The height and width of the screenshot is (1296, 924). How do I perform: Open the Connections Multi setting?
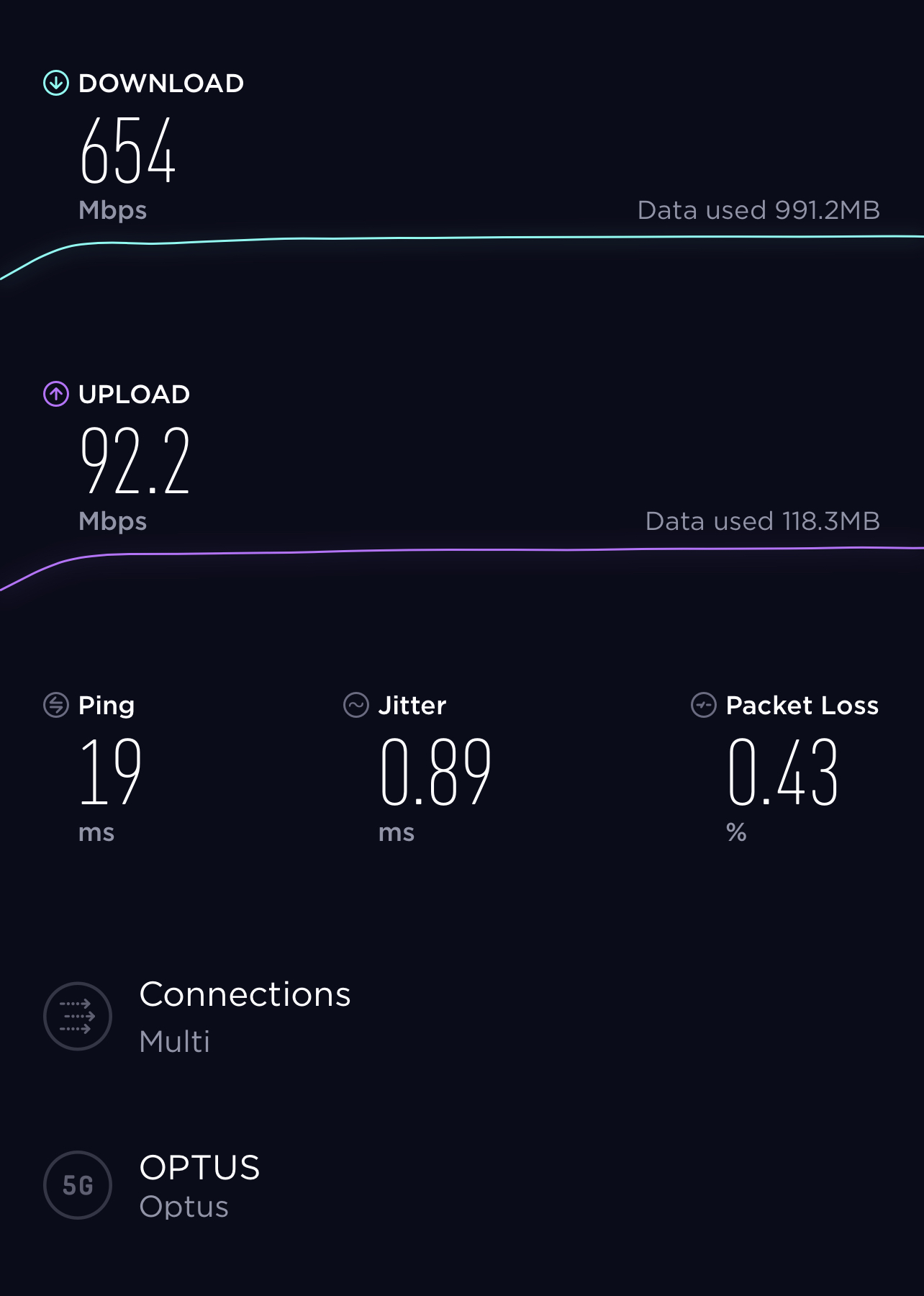coord(243,1016)
